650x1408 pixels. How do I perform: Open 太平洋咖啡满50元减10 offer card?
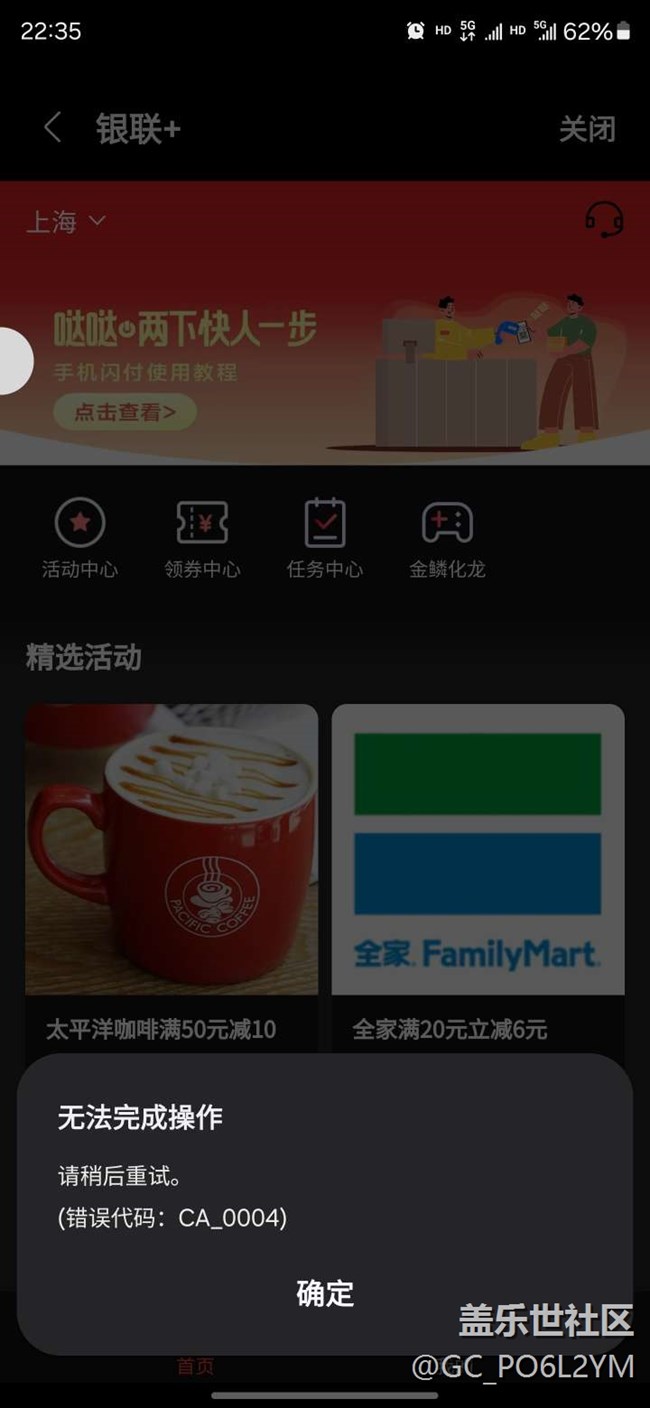171,870
